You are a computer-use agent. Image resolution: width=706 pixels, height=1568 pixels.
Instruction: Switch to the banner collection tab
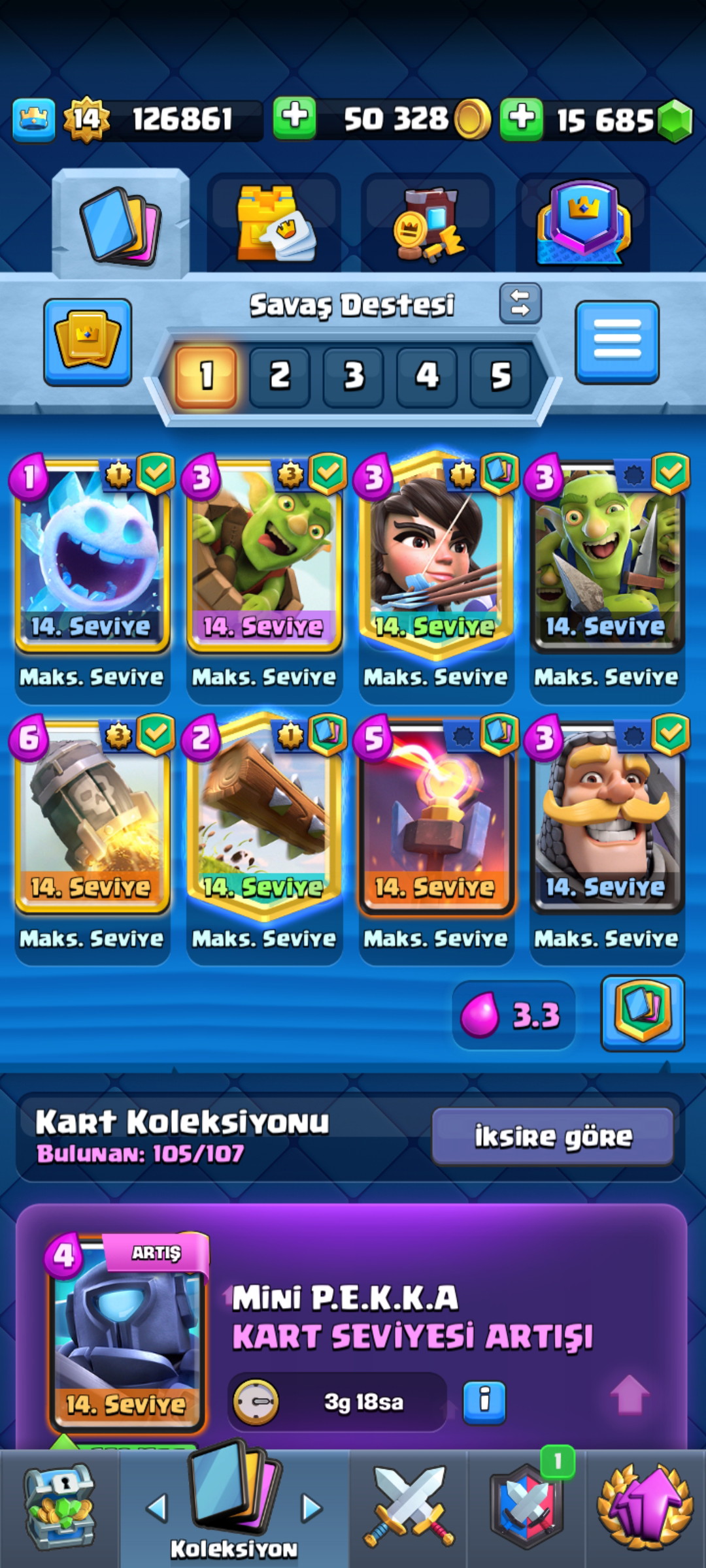[x=583, y=223]
